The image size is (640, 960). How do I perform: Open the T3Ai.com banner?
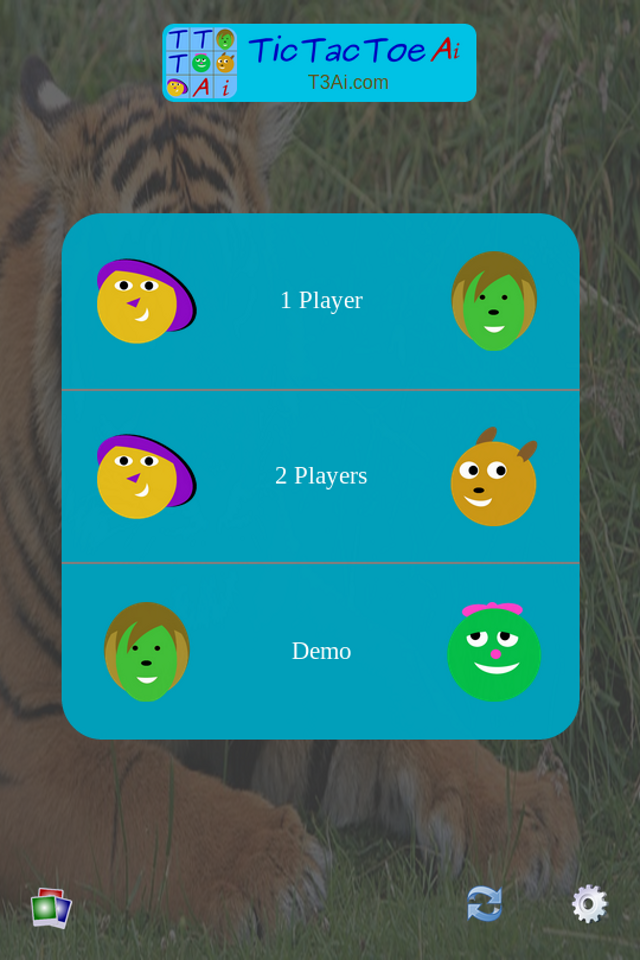tap(319, 63)
